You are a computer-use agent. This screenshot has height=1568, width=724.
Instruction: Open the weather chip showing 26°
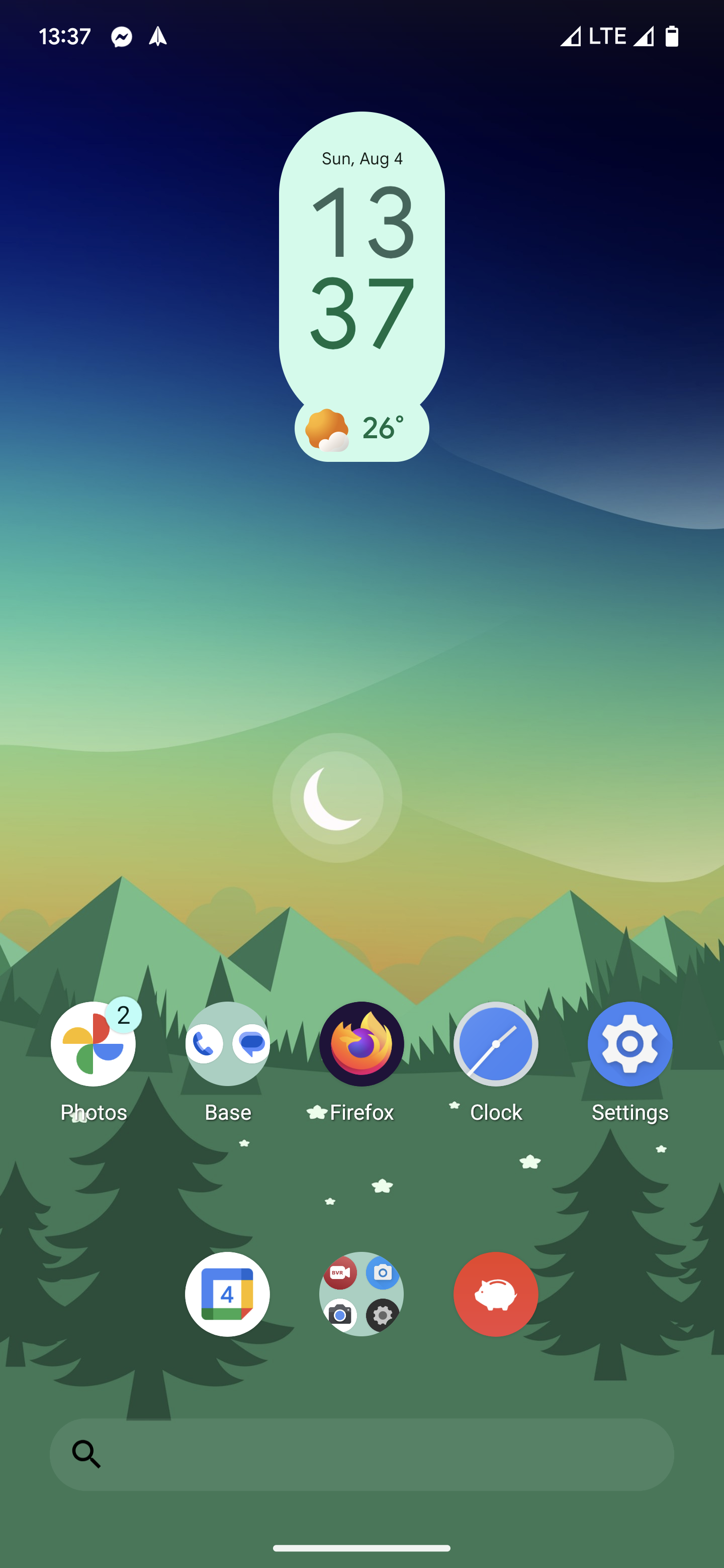point(361,429)
